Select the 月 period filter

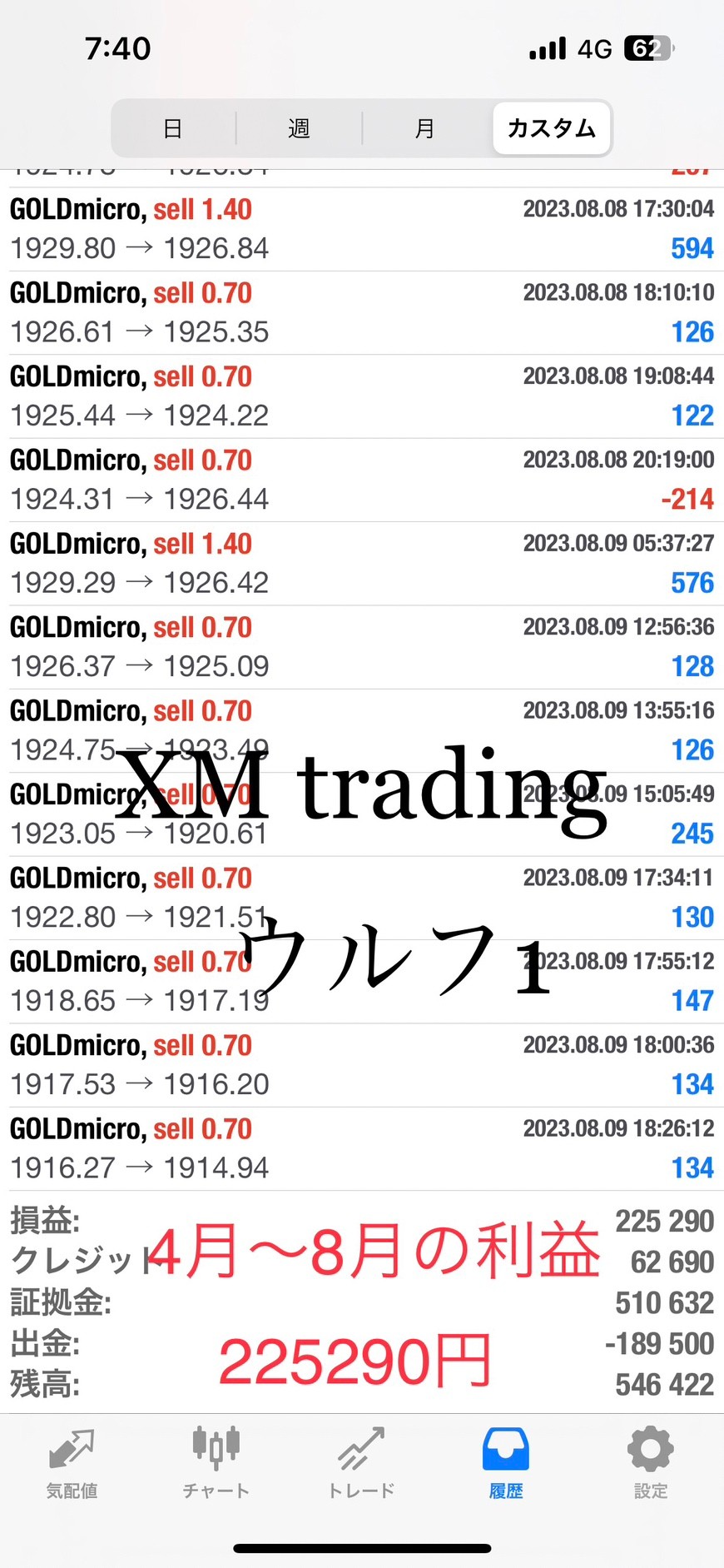pyautogui.click(x=424, y=128)
